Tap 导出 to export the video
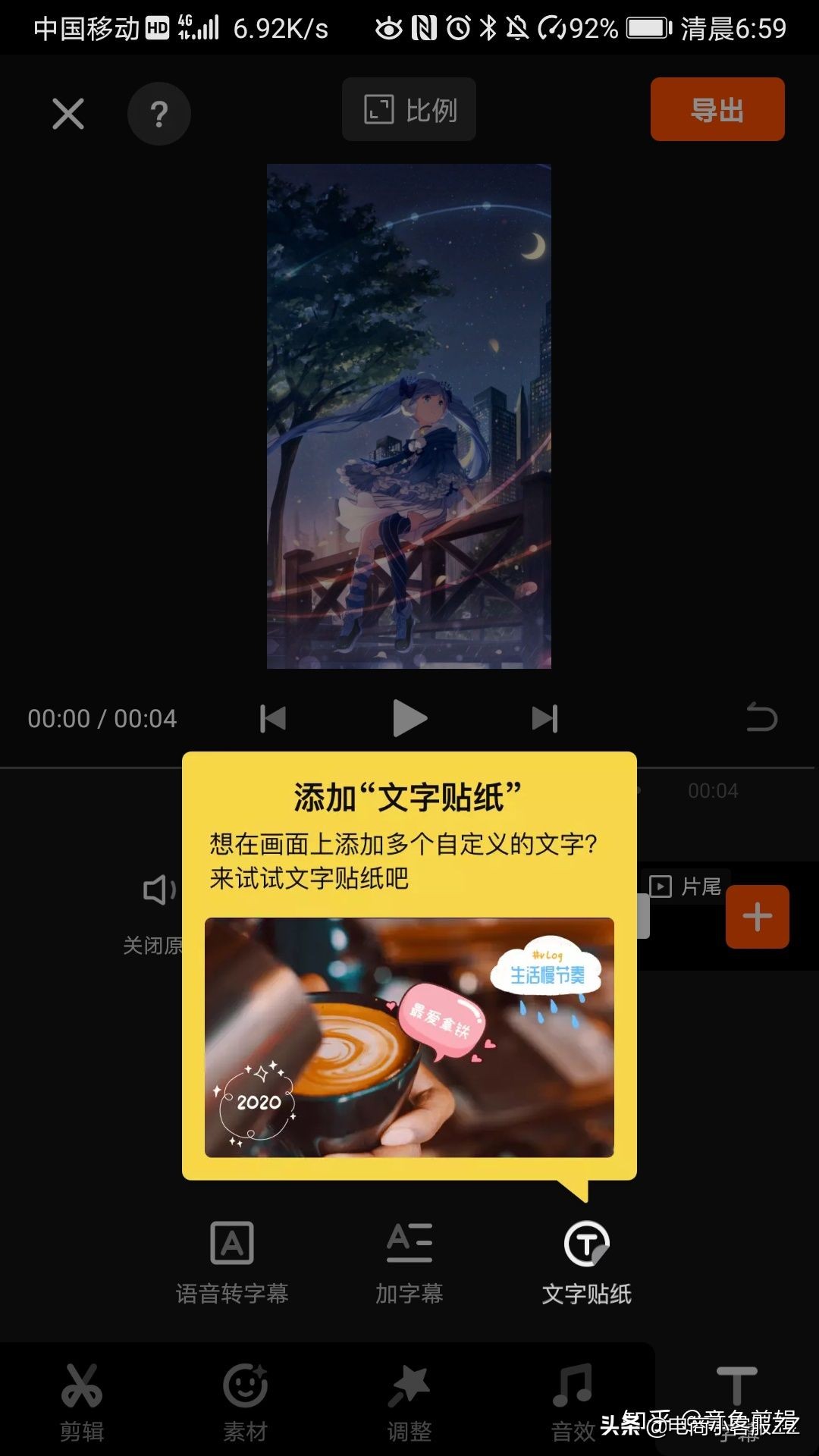 (717, 109)
